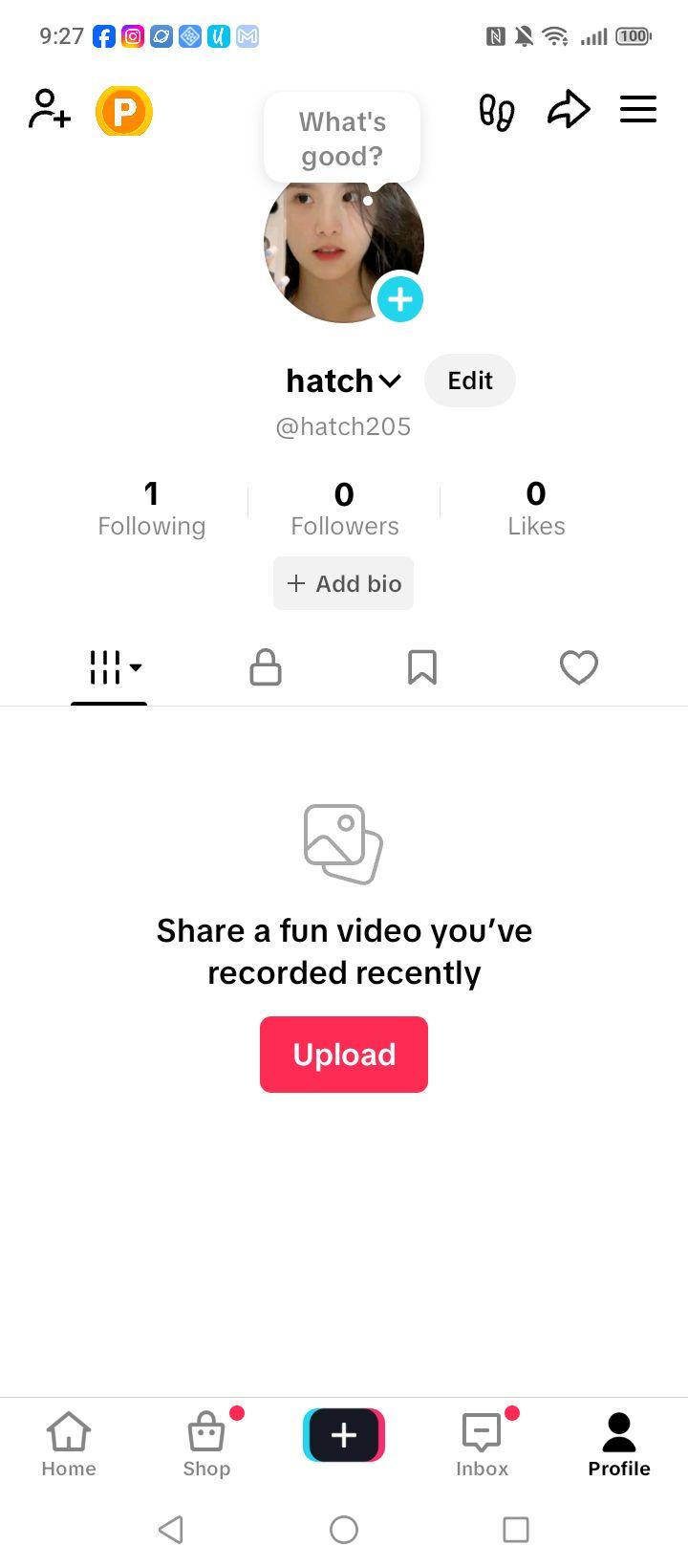Tap the red Upload button
This screenshot has height=1568, width=688.
[x=344, y=1055]
